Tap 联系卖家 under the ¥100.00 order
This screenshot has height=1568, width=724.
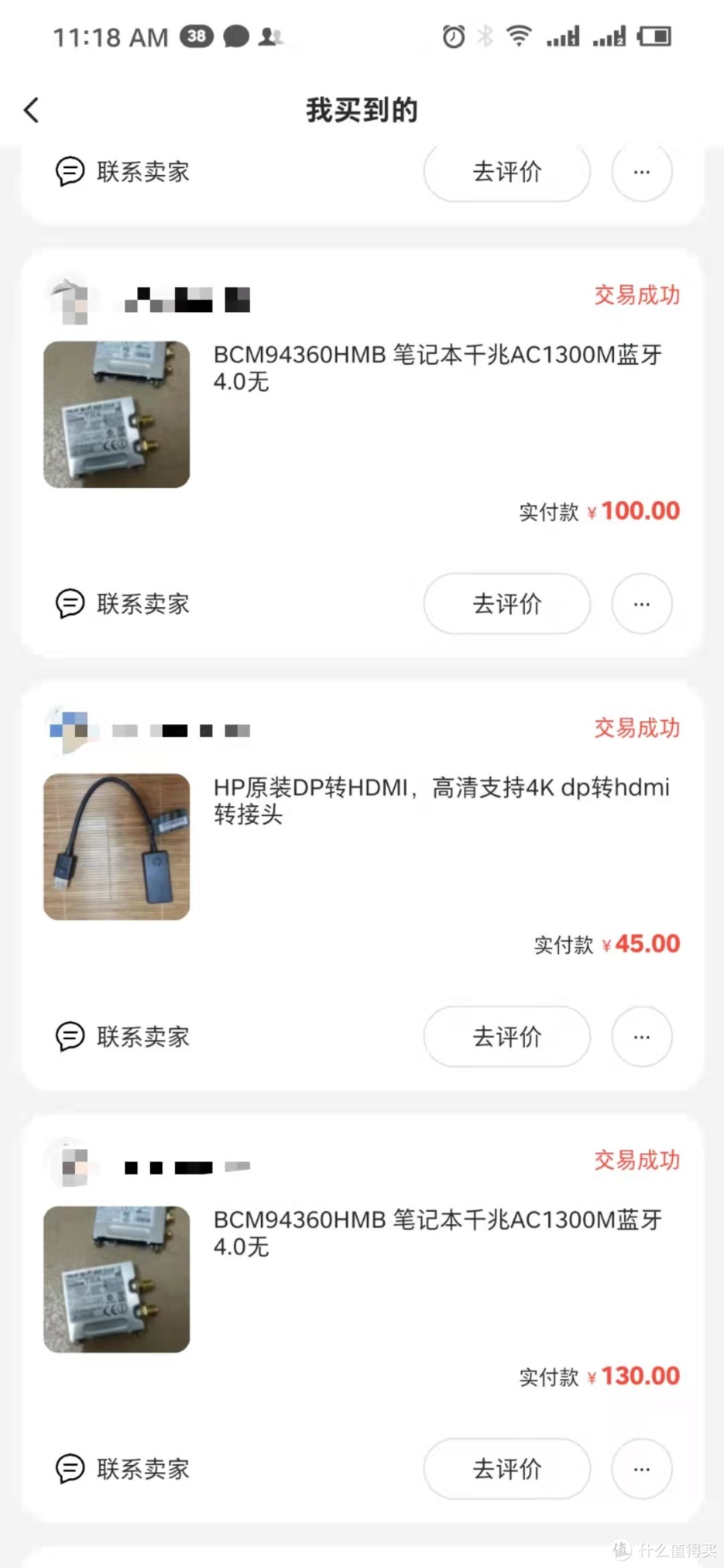(x=141, y=604)
